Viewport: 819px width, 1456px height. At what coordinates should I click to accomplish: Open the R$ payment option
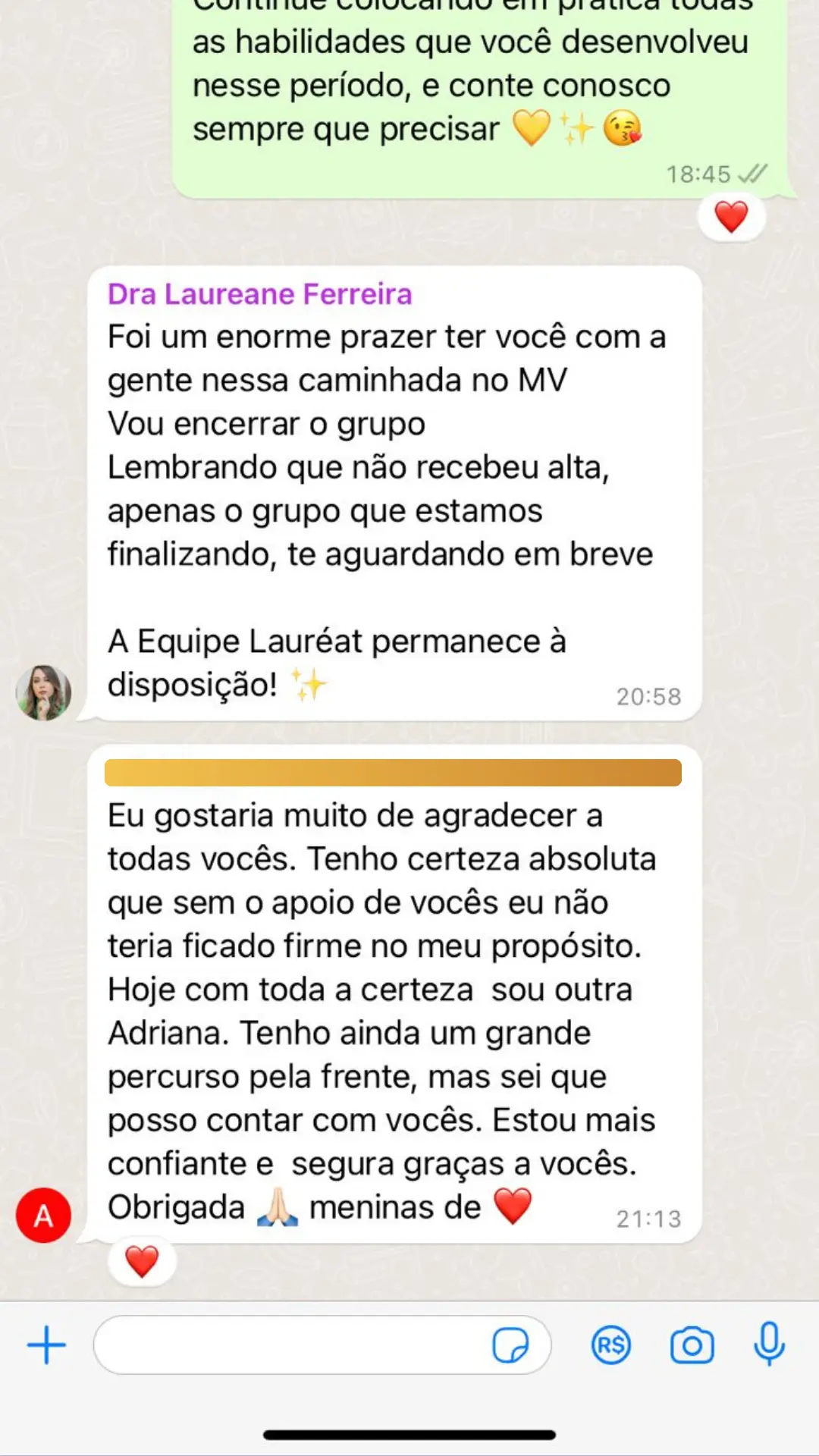coord(610,1345)
